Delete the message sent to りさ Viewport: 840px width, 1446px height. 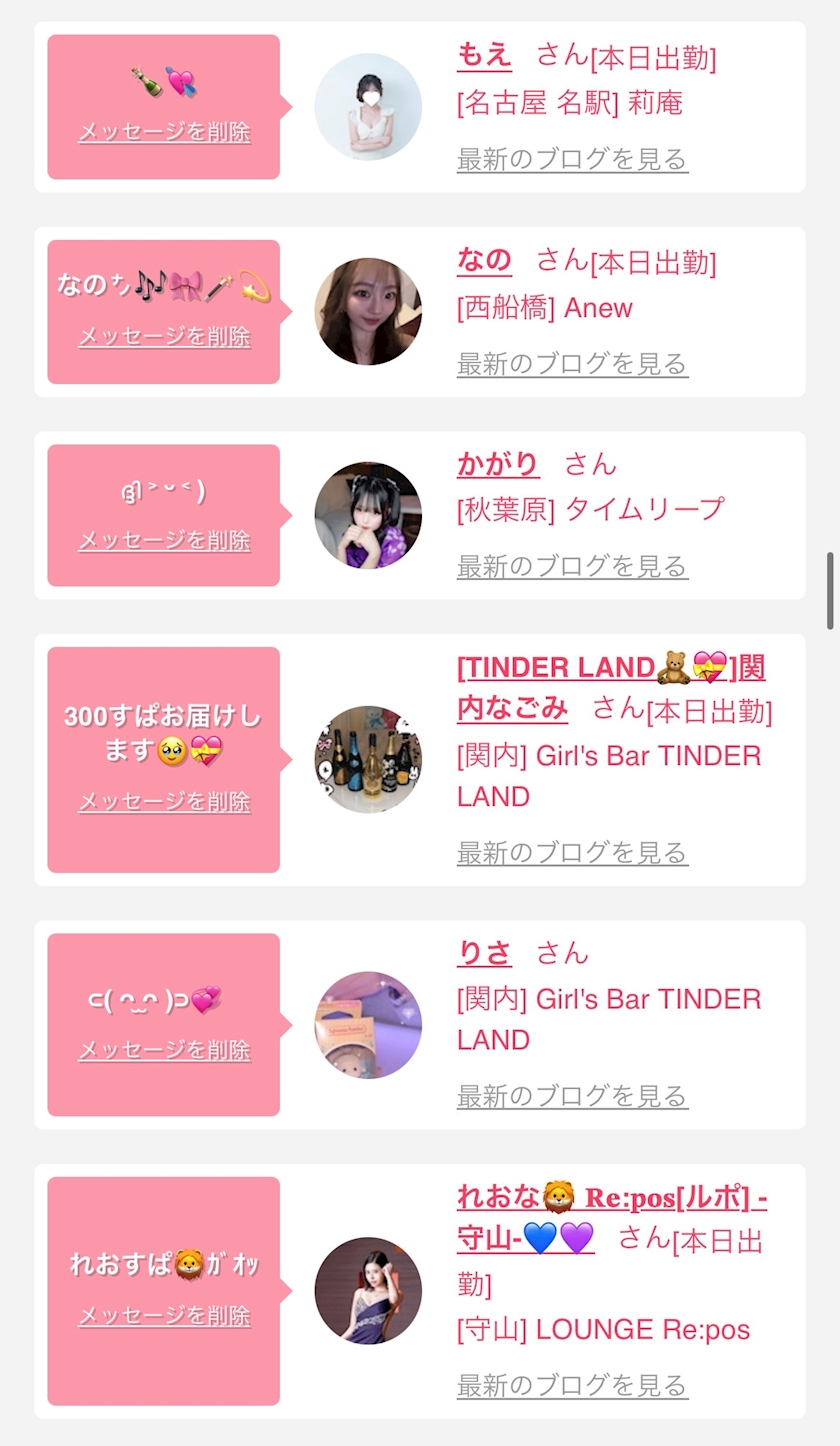coord(164,1050)
